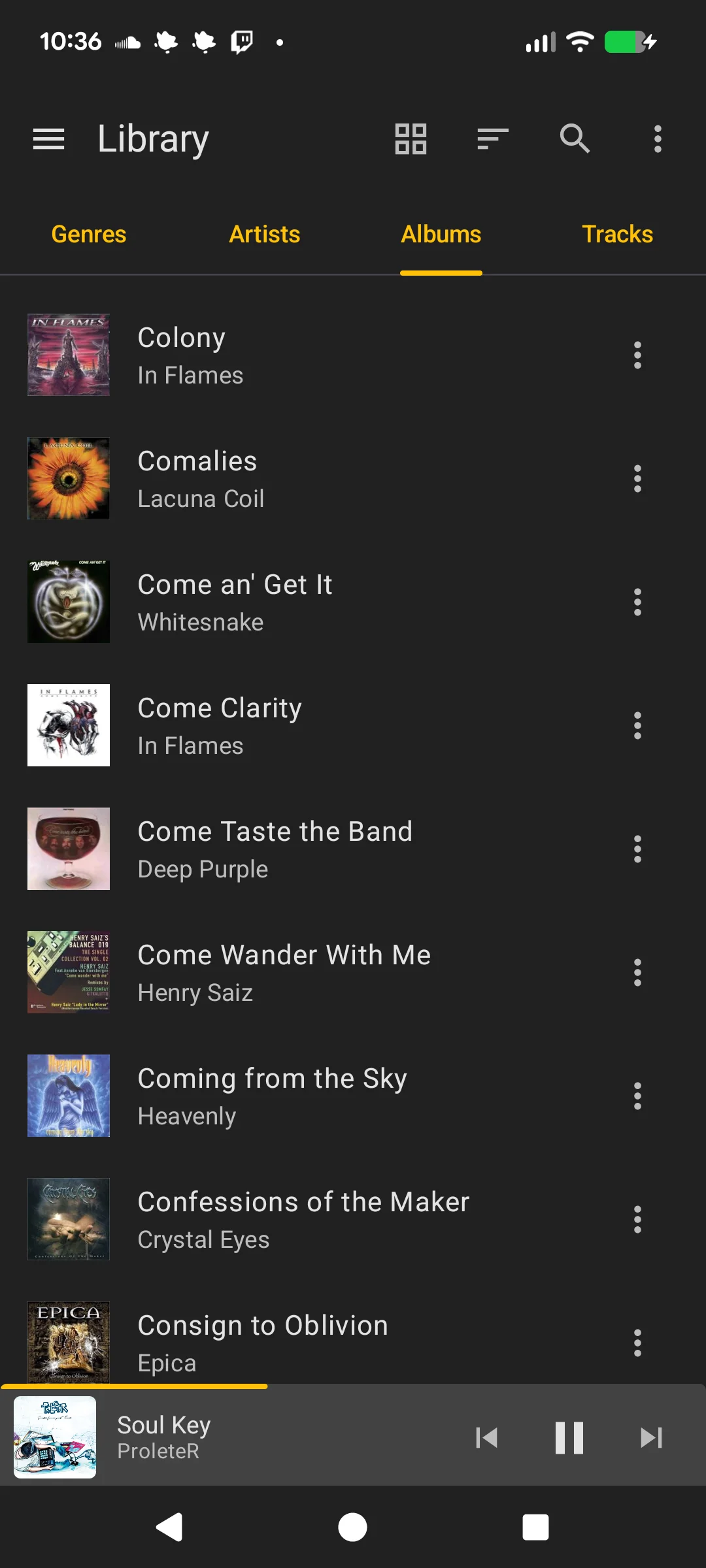Open options menu for Colony album
This screenshot has width=706, height=1568.
coord(637,355)
